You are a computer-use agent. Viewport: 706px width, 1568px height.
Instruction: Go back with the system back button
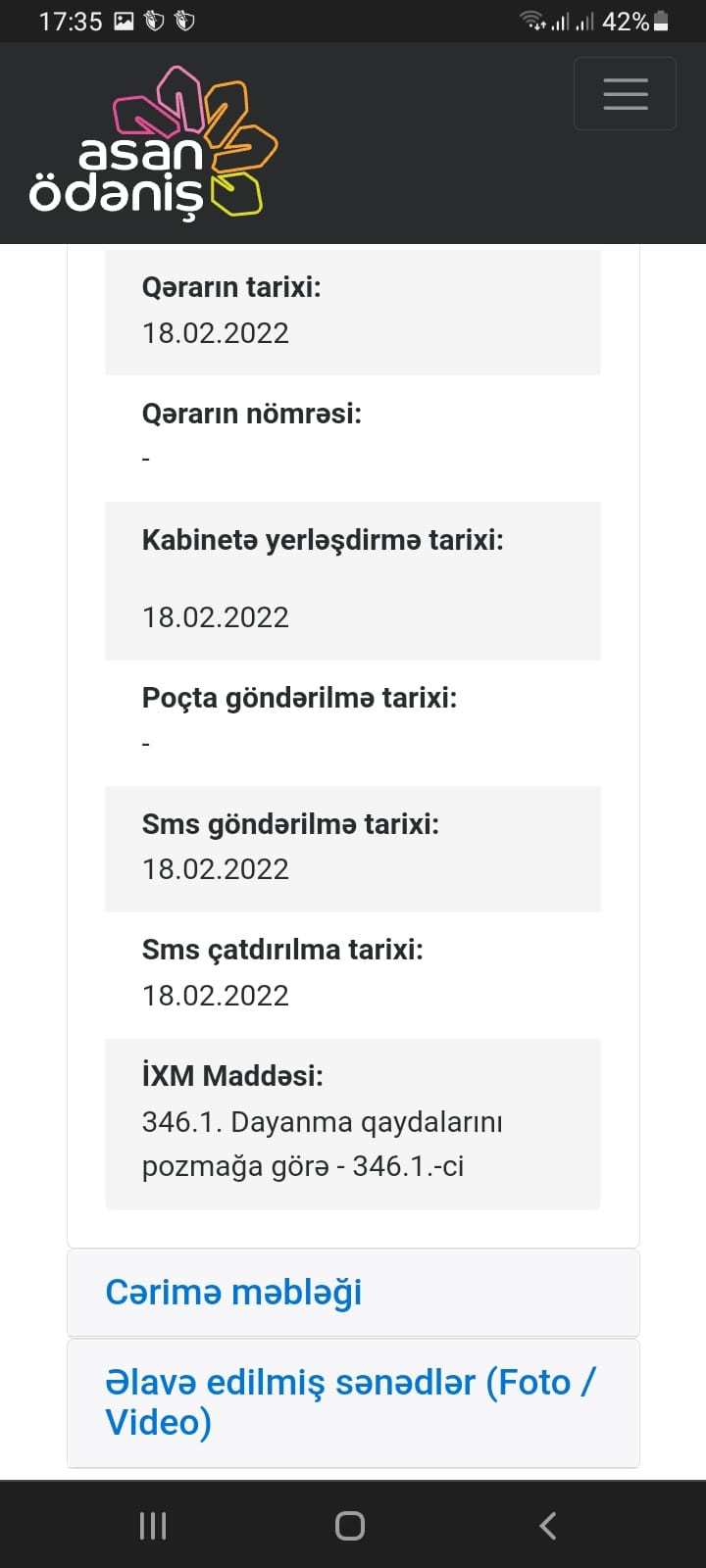coord(548,1525)
